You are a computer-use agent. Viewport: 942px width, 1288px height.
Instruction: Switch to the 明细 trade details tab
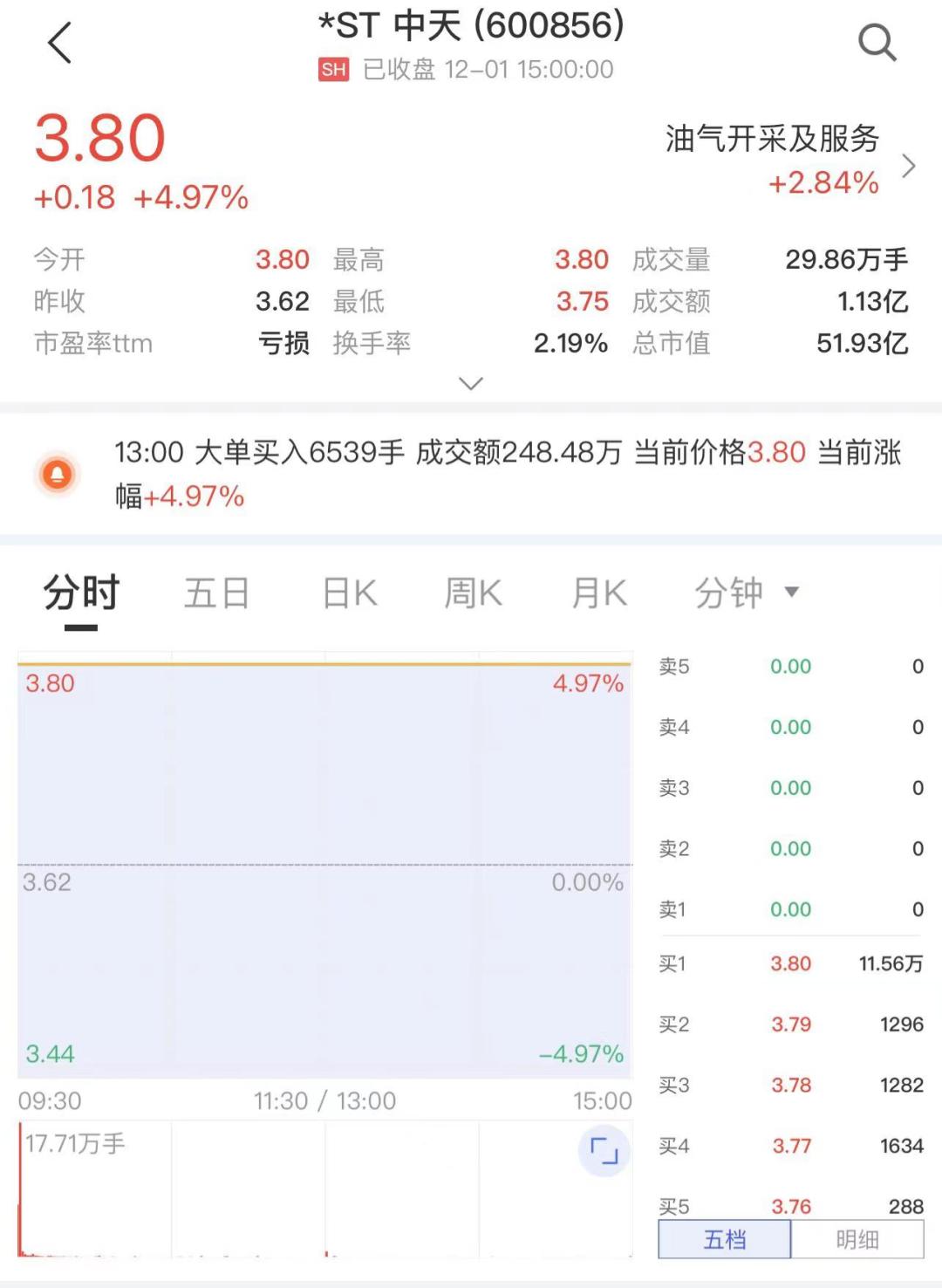click(x=857, y=1239)
